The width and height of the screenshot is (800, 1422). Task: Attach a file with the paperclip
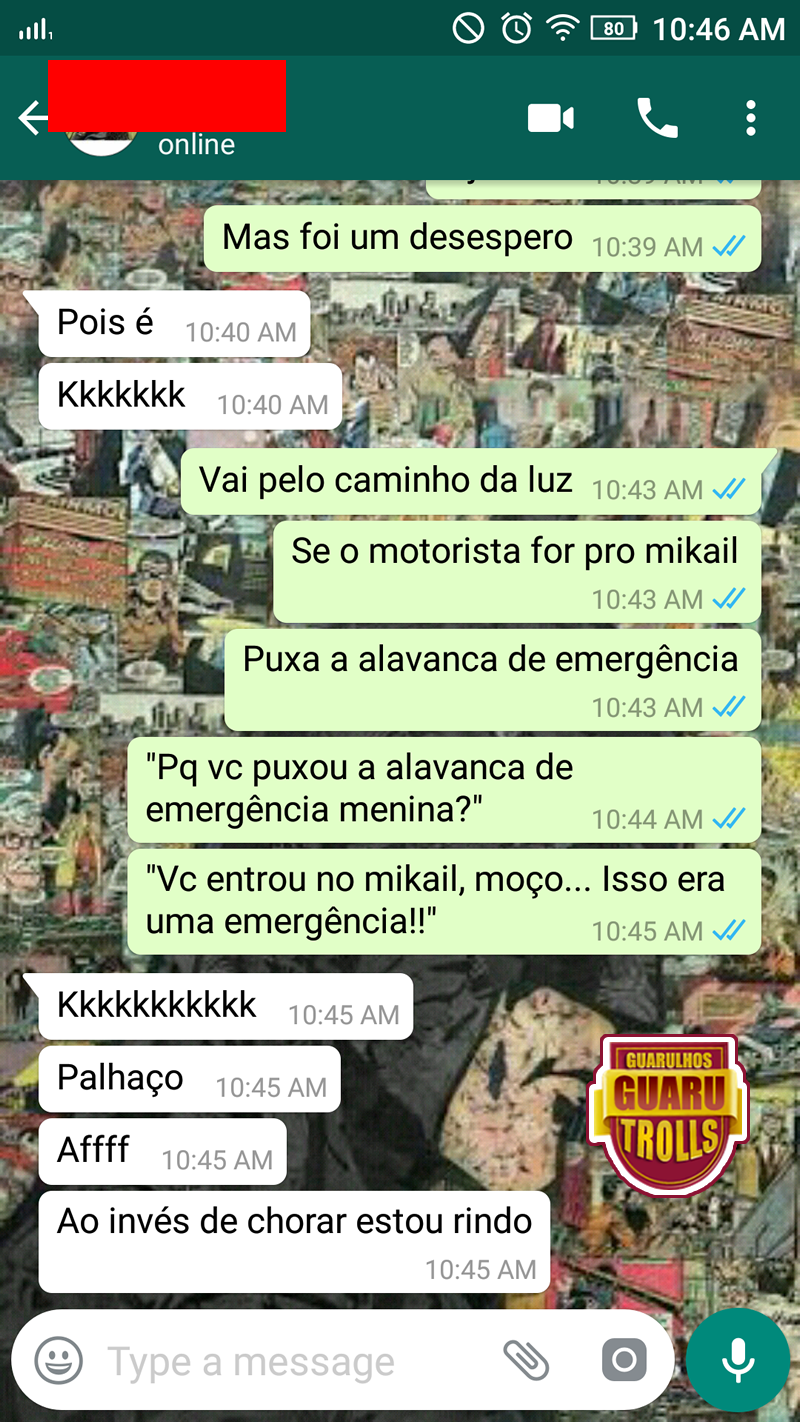526,1360
